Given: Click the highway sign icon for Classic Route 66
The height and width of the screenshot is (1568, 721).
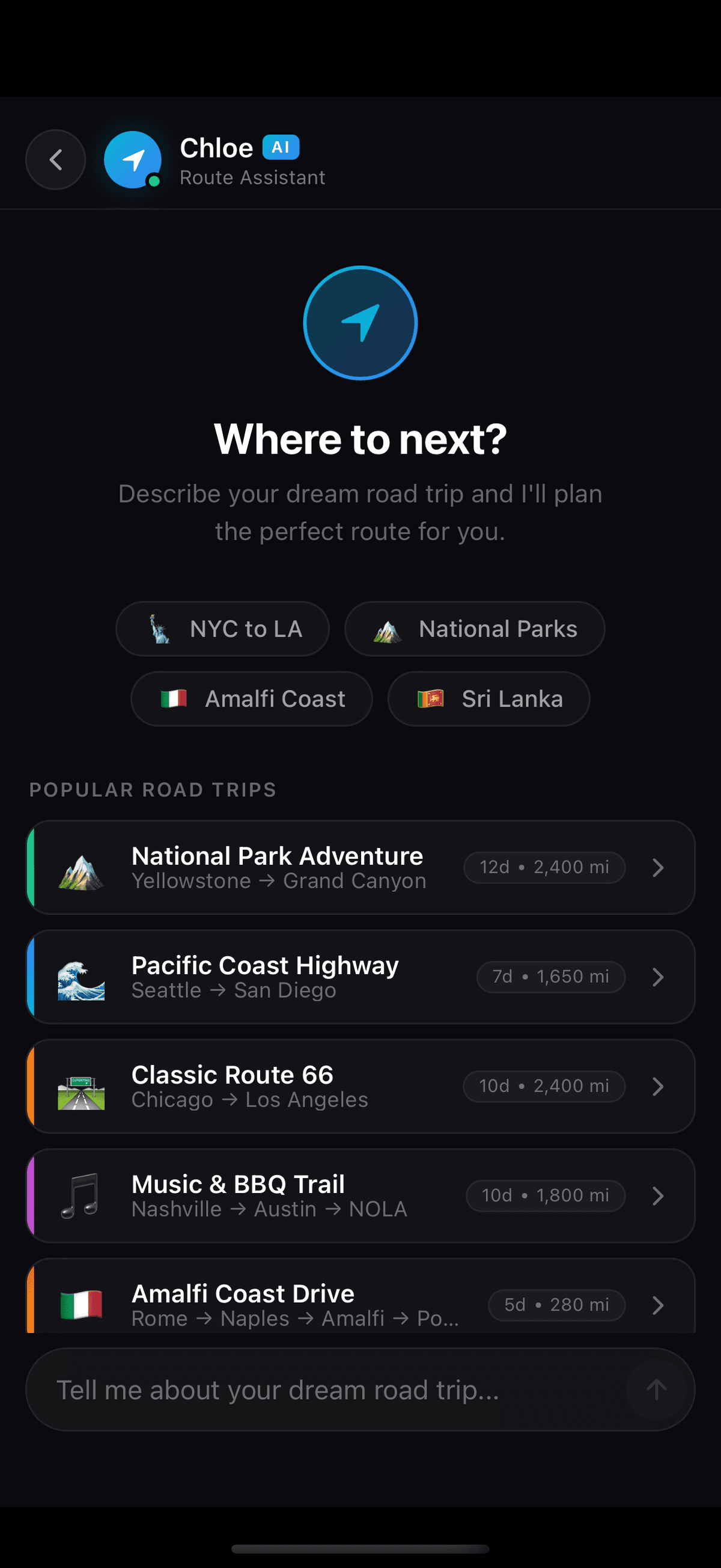Looking at the screenshot, I should point(81,1087).
